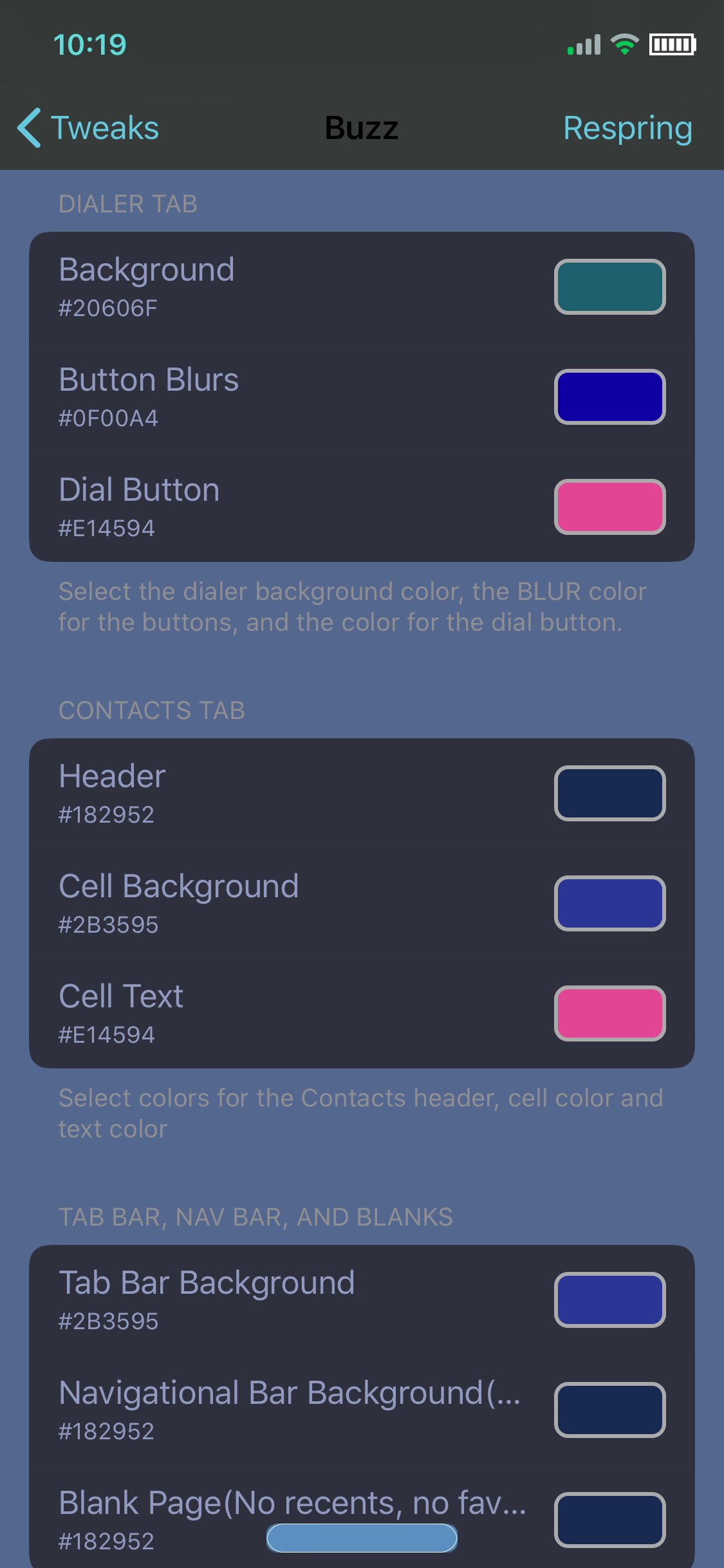Go back to Tweaks
The image size is (724, 1568).
88,127
